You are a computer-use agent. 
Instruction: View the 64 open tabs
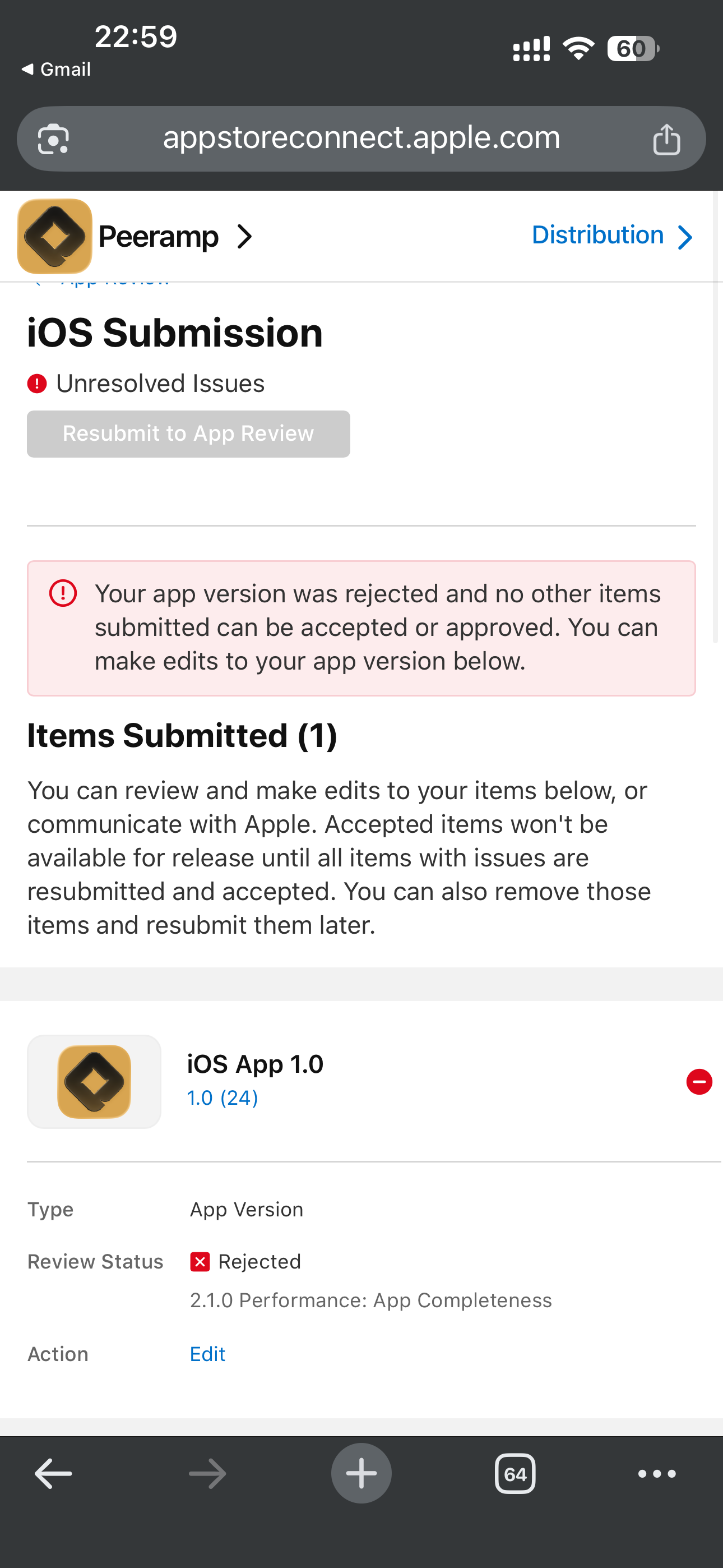point(515,1474)
